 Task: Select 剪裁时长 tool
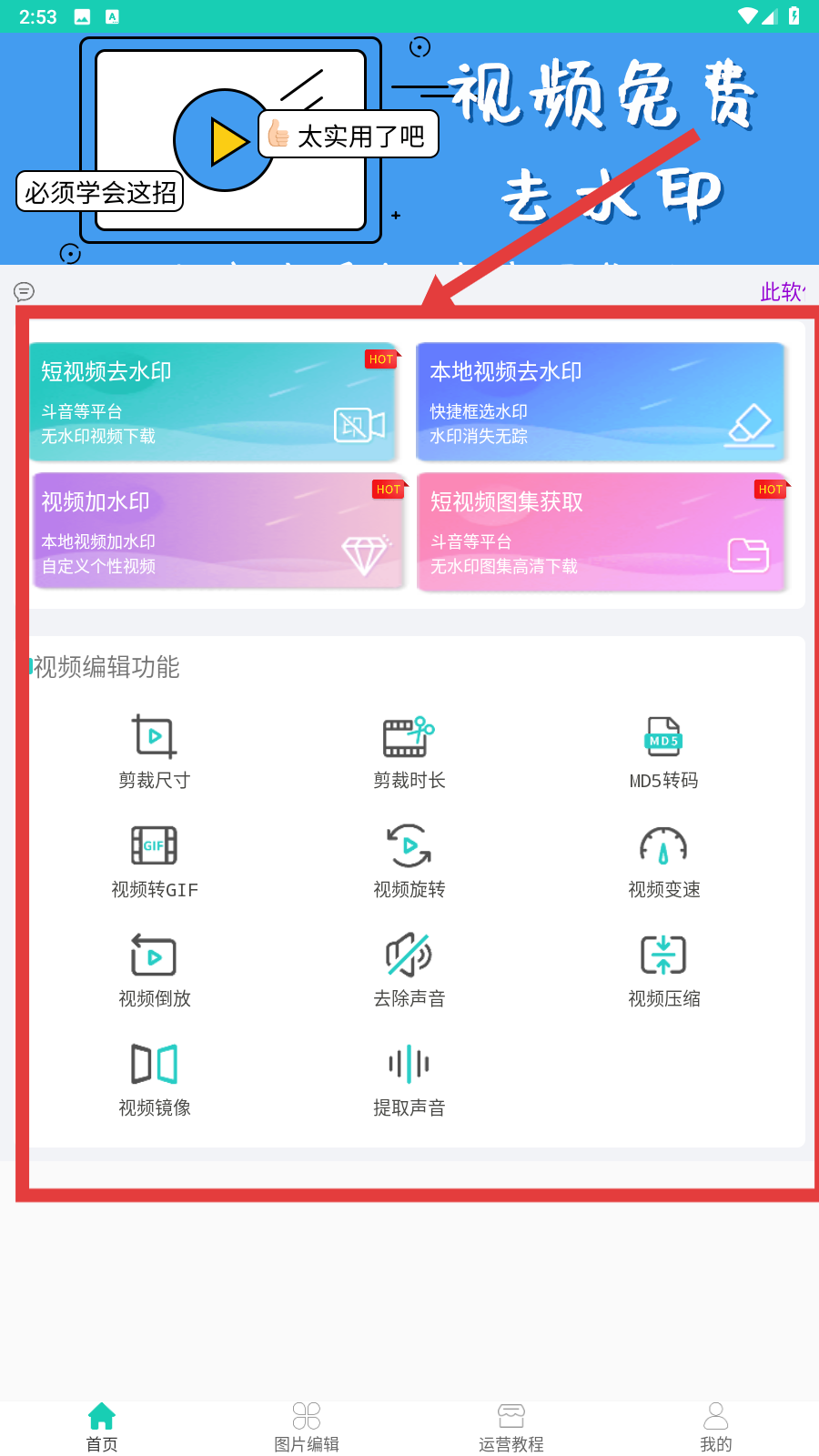(409, 752)
